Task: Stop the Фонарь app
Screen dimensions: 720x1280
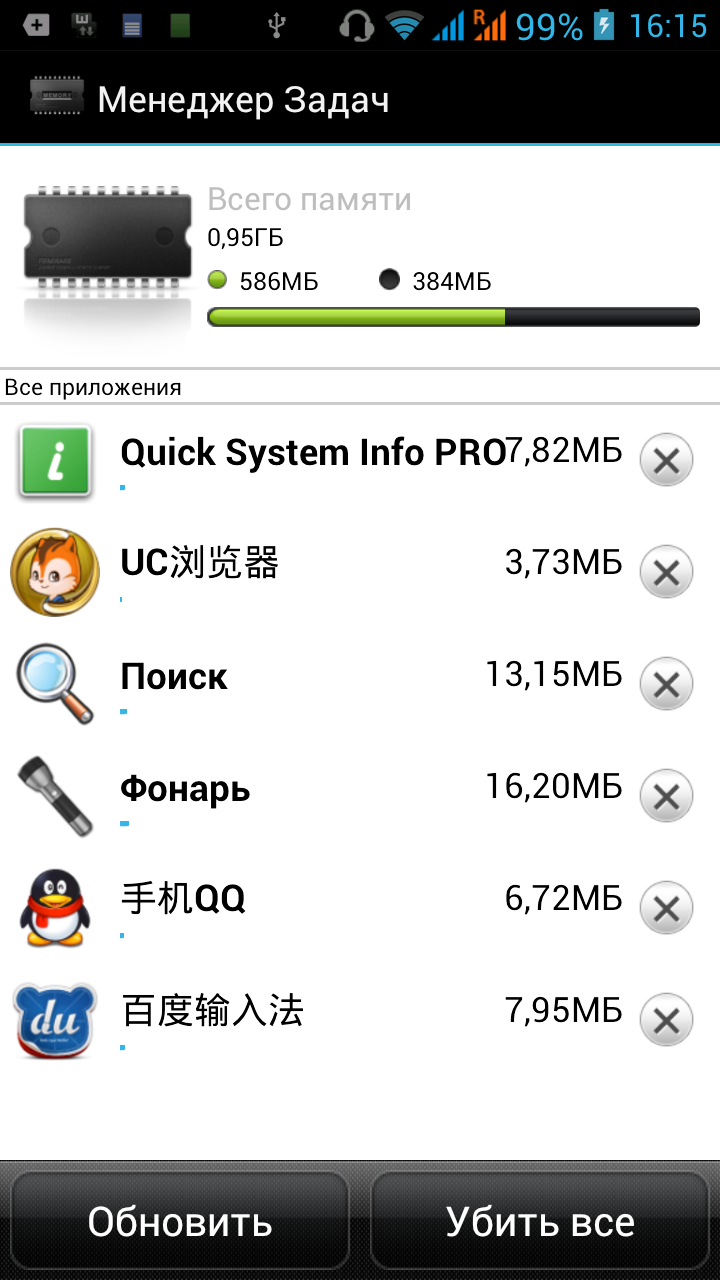Action: pos(666,797)
